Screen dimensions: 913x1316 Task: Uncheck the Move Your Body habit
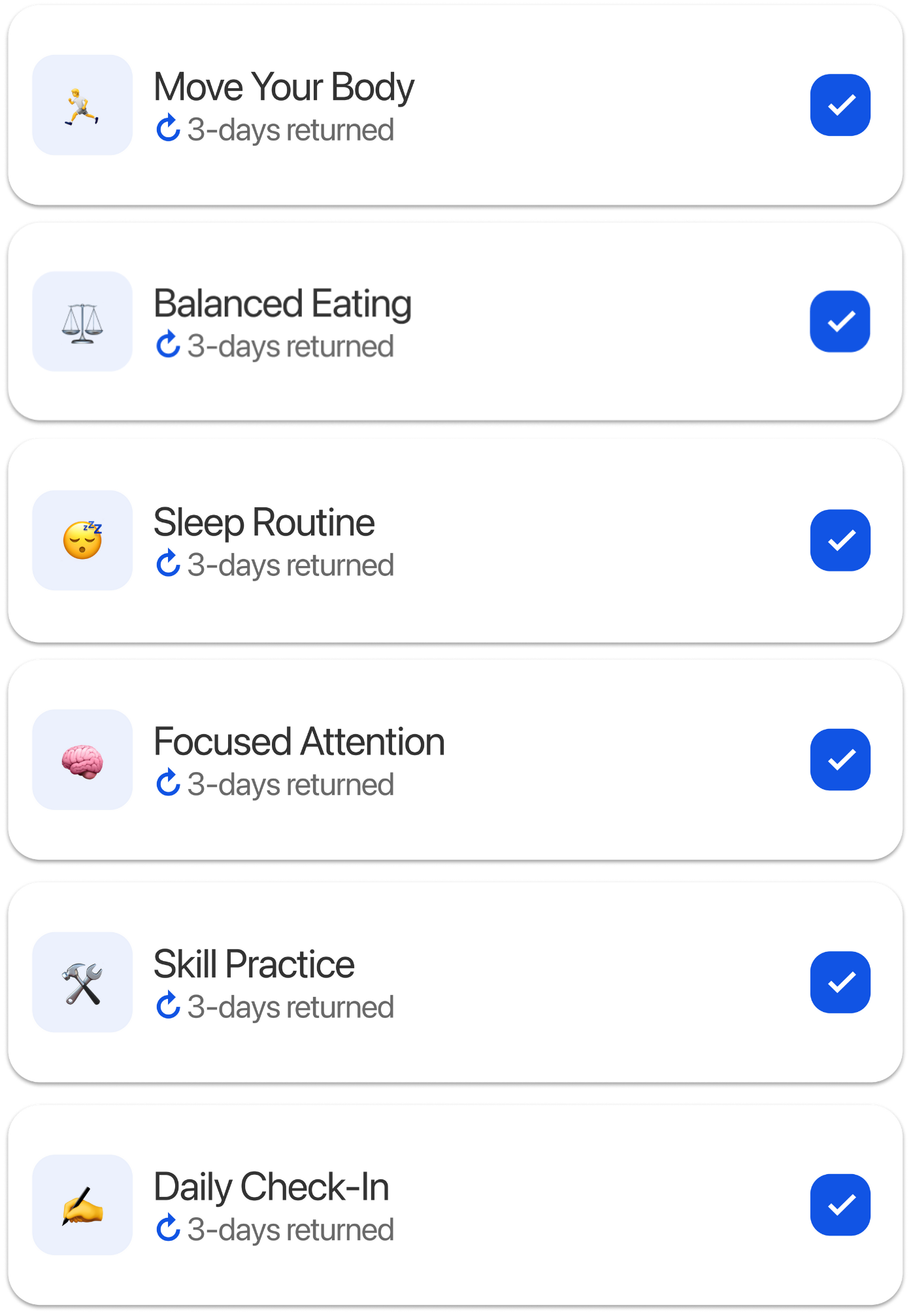tap(840, 105)
